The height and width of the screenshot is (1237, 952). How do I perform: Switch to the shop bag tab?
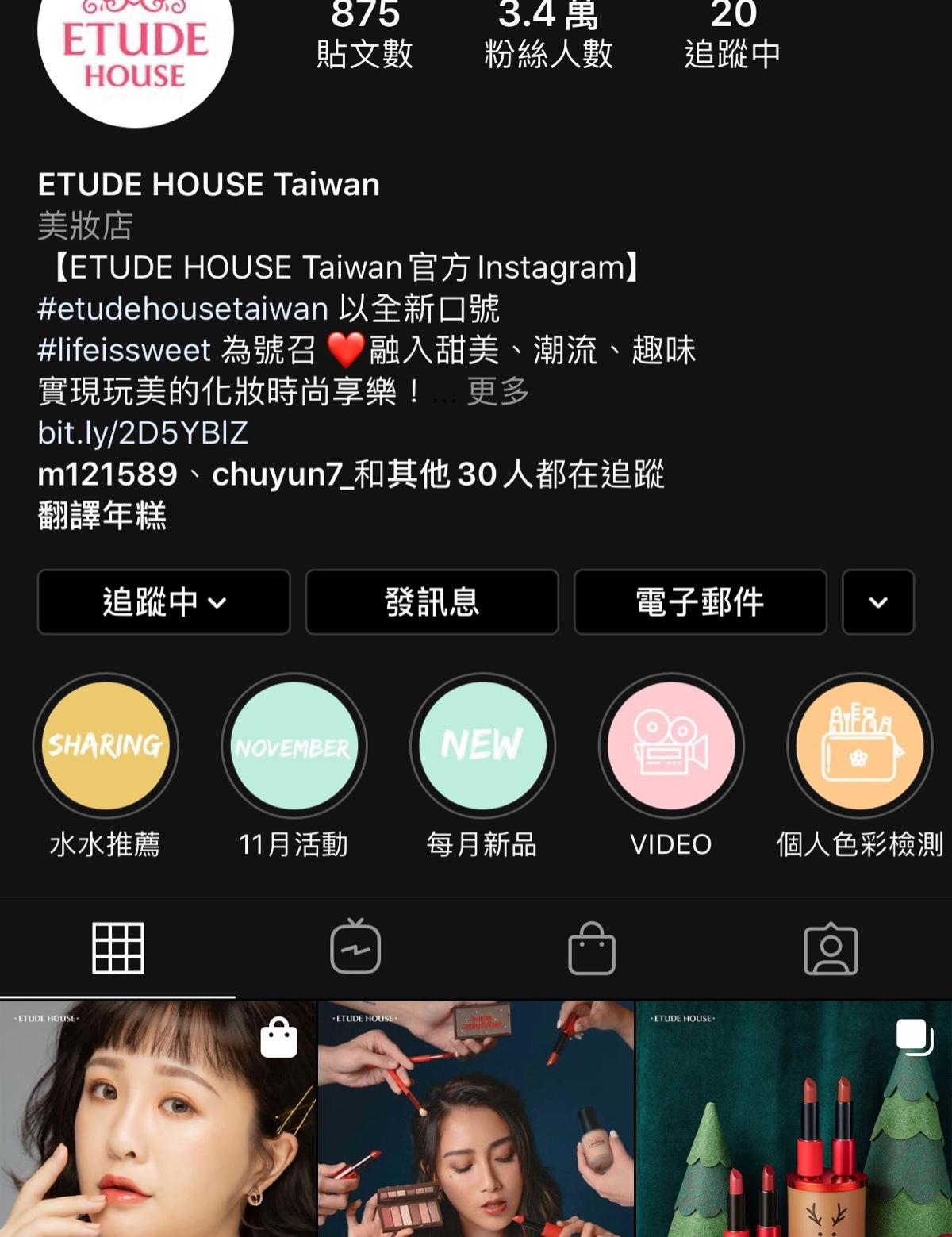pos(592,947)
